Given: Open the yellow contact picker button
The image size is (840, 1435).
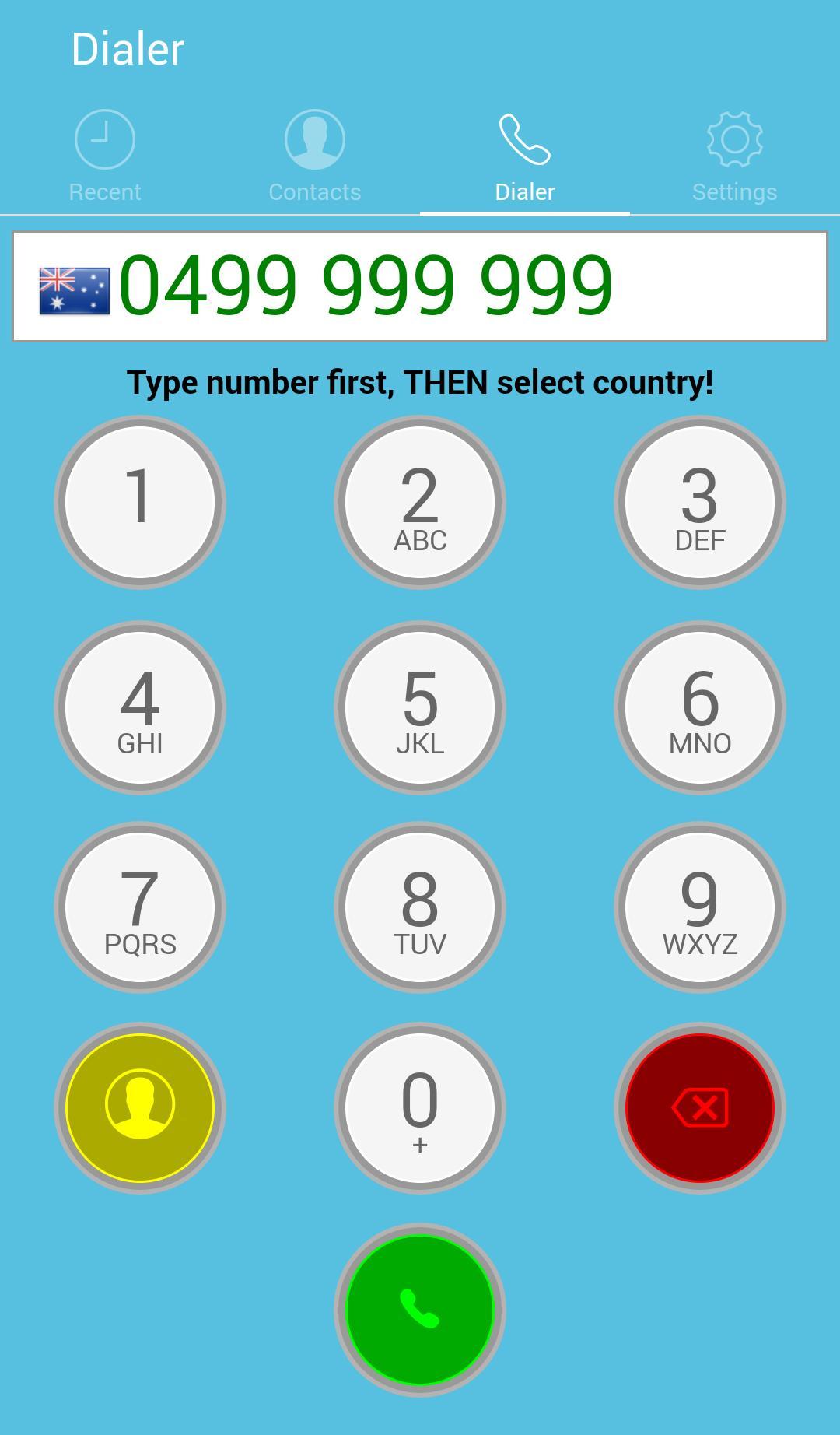Looking at the screenshot, I should (x=140, y=1108).
